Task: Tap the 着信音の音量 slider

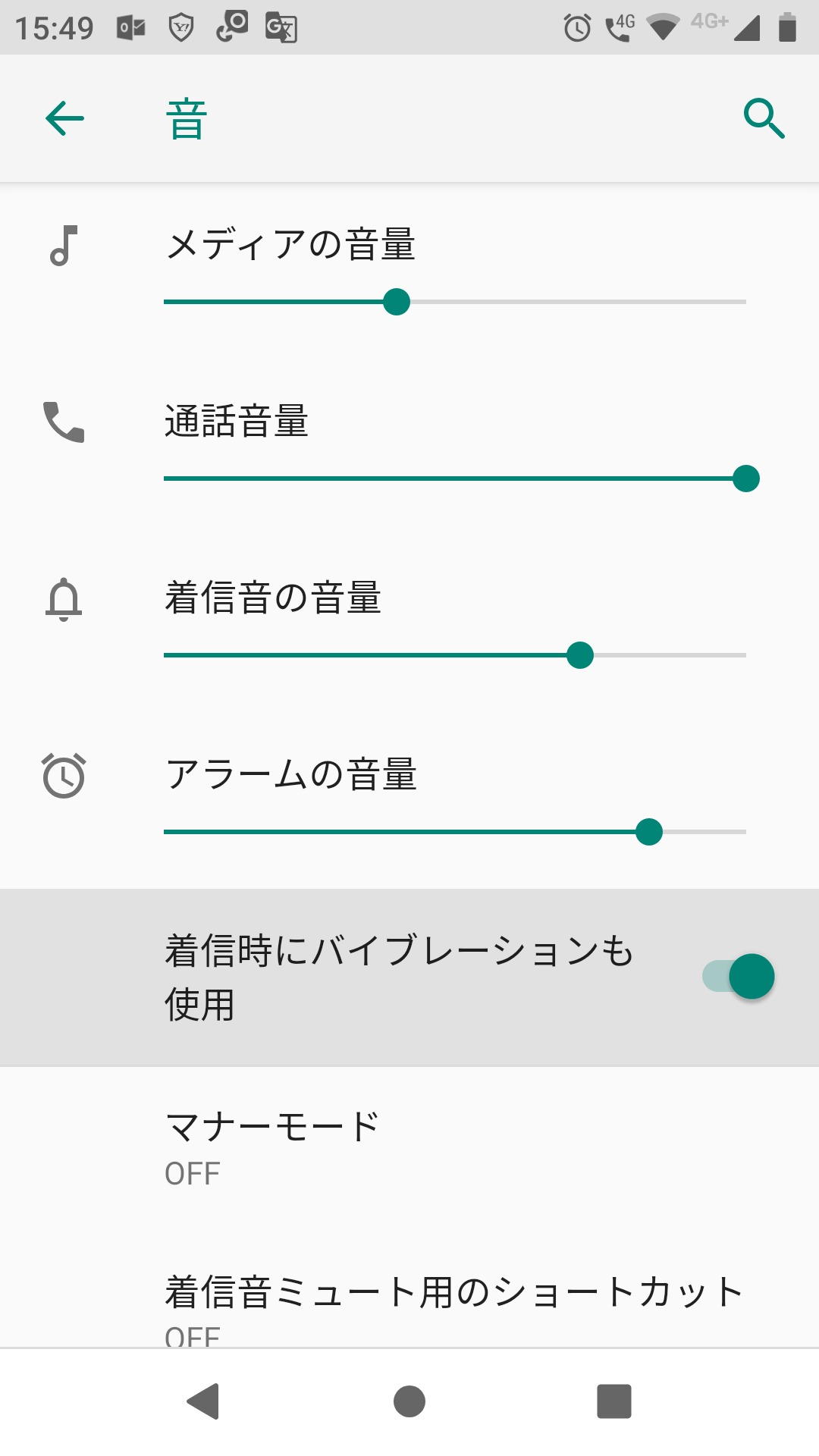Action: pyautogui.click(x=455, y=655)
